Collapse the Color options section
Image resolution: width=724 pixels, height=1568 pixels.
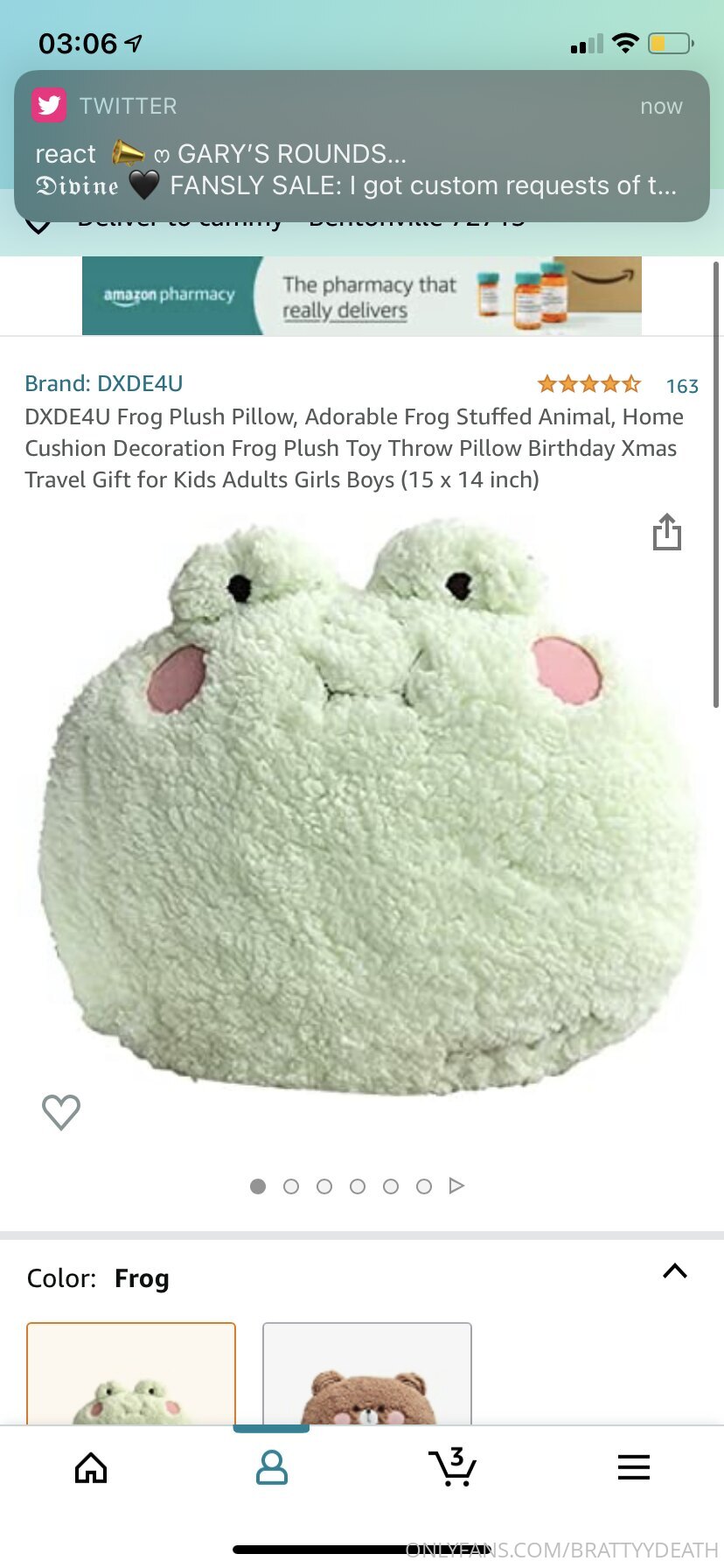(674, 1271)
